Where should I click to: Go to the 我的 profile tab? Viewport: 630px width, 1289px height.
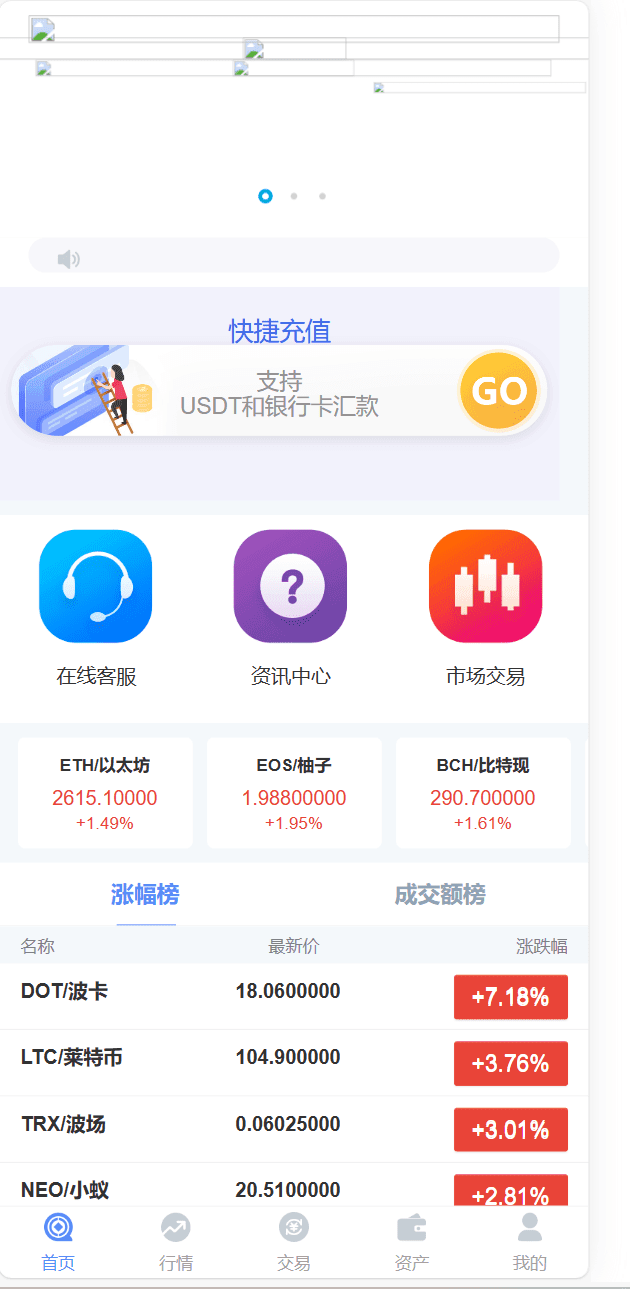pyautogui.click(x=530, y=1242)
